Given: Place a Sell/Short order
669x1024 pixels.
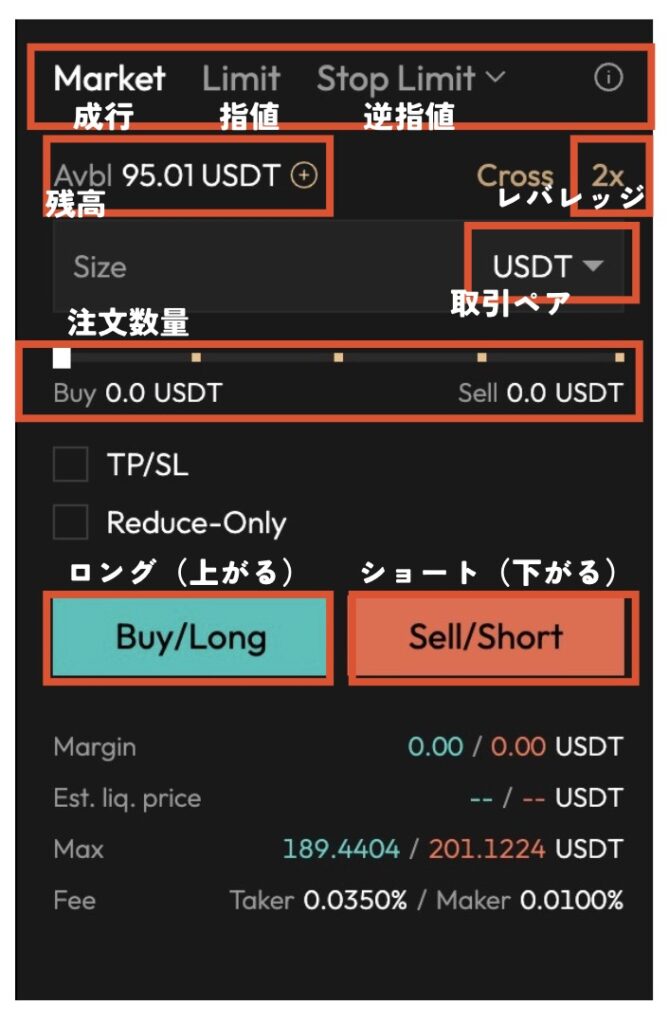Looking at the screenshot, I should tap(487, 638).
